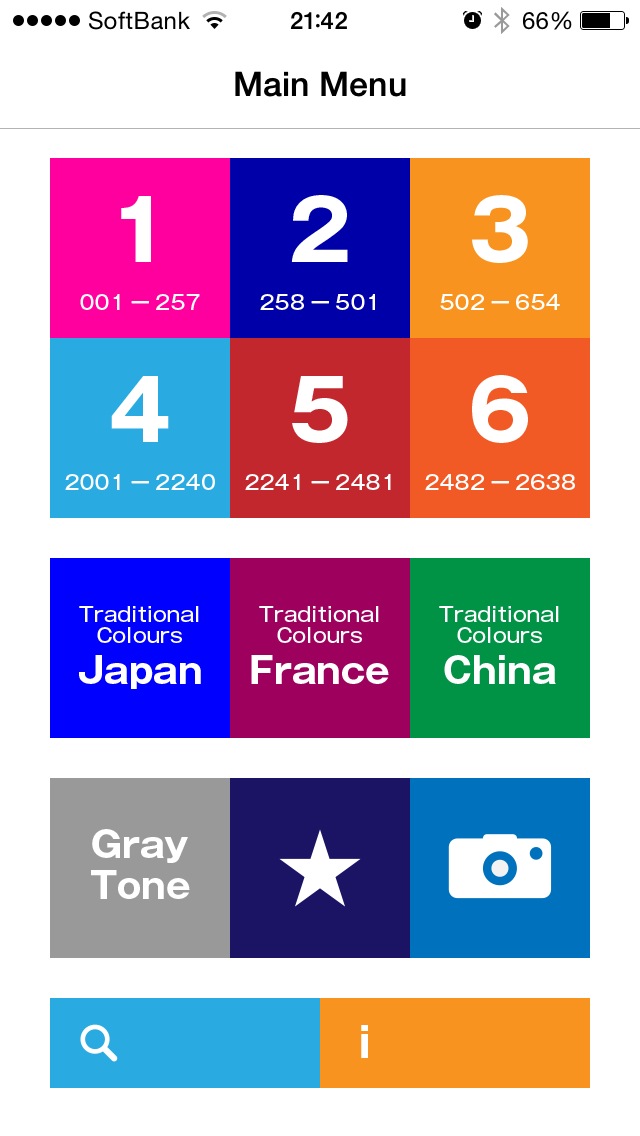640x1136 pixels.
Task: Select color set 2 (258–501)
Action: [x=320, y=248]
